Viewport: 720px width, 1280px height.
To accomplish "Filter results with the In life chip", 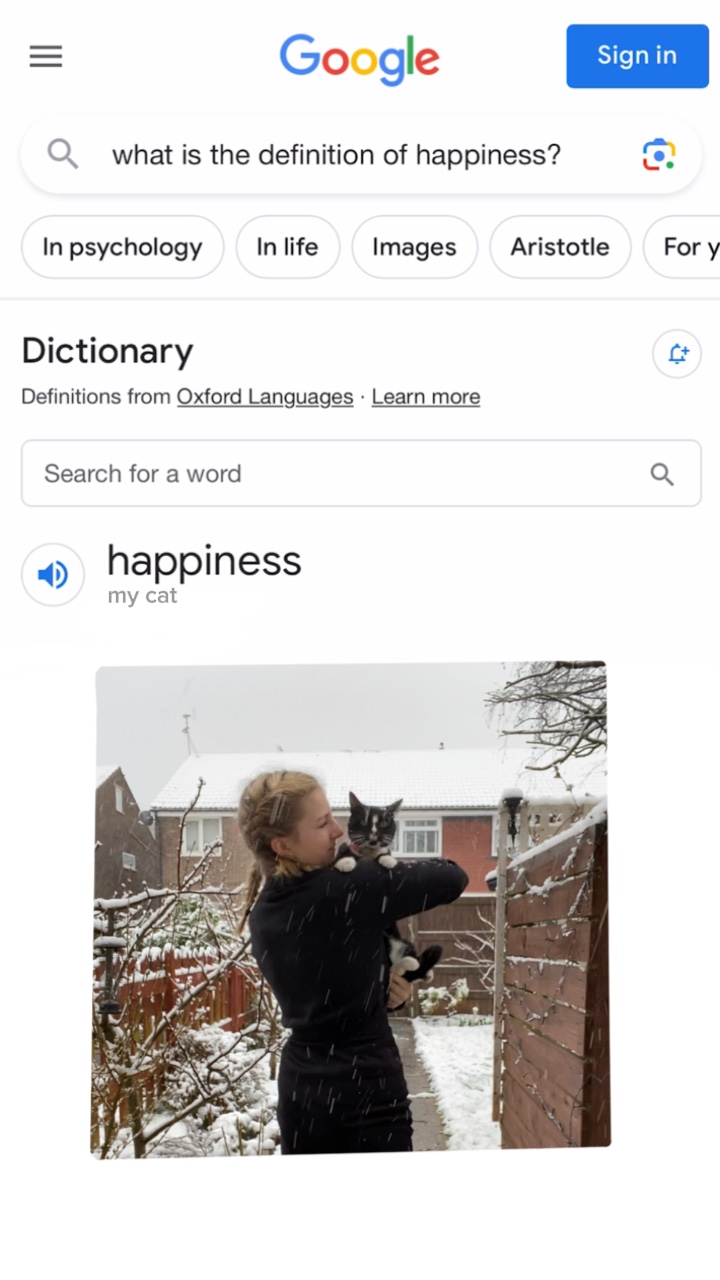I will click(287, 247).
